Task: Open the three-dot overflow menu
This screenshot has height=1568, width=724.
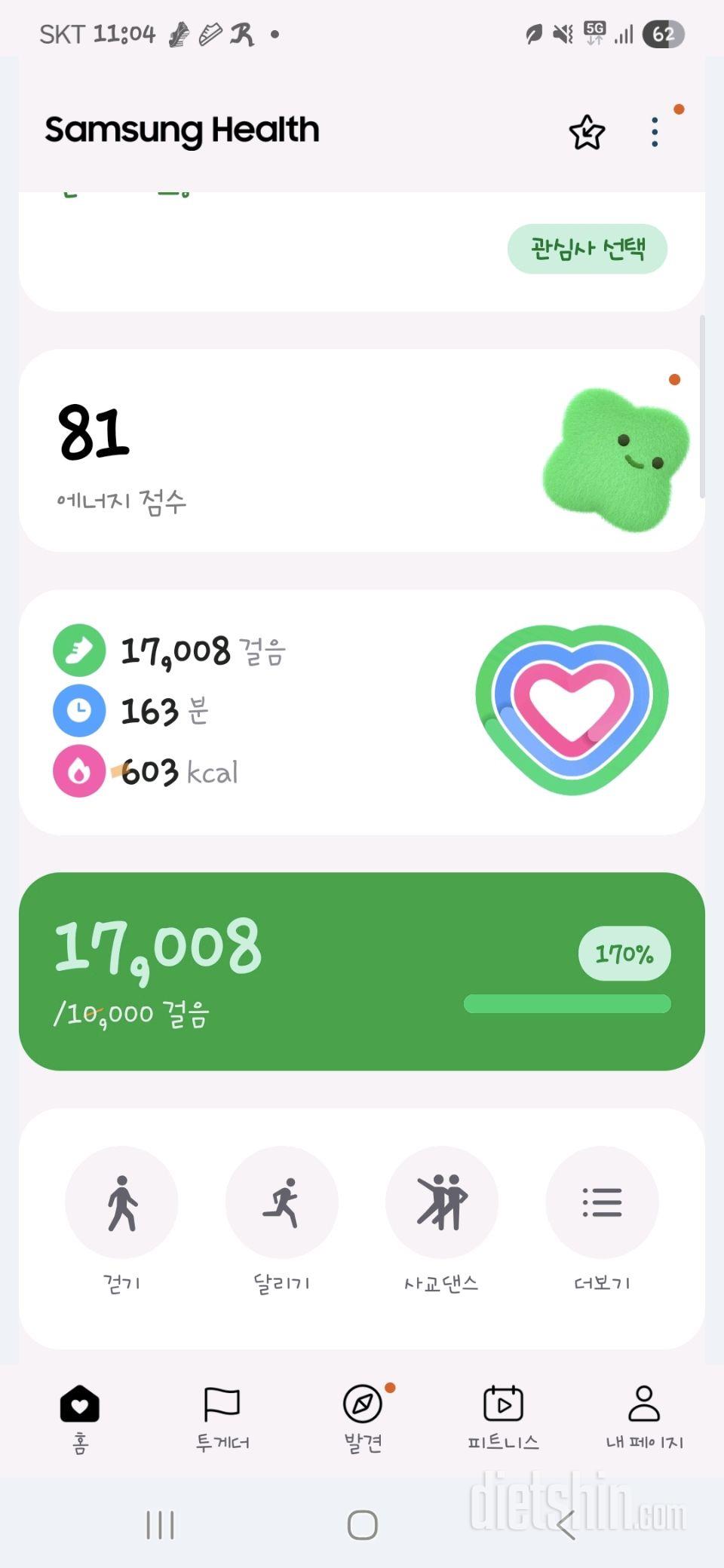Action: (x=655, y=133)
